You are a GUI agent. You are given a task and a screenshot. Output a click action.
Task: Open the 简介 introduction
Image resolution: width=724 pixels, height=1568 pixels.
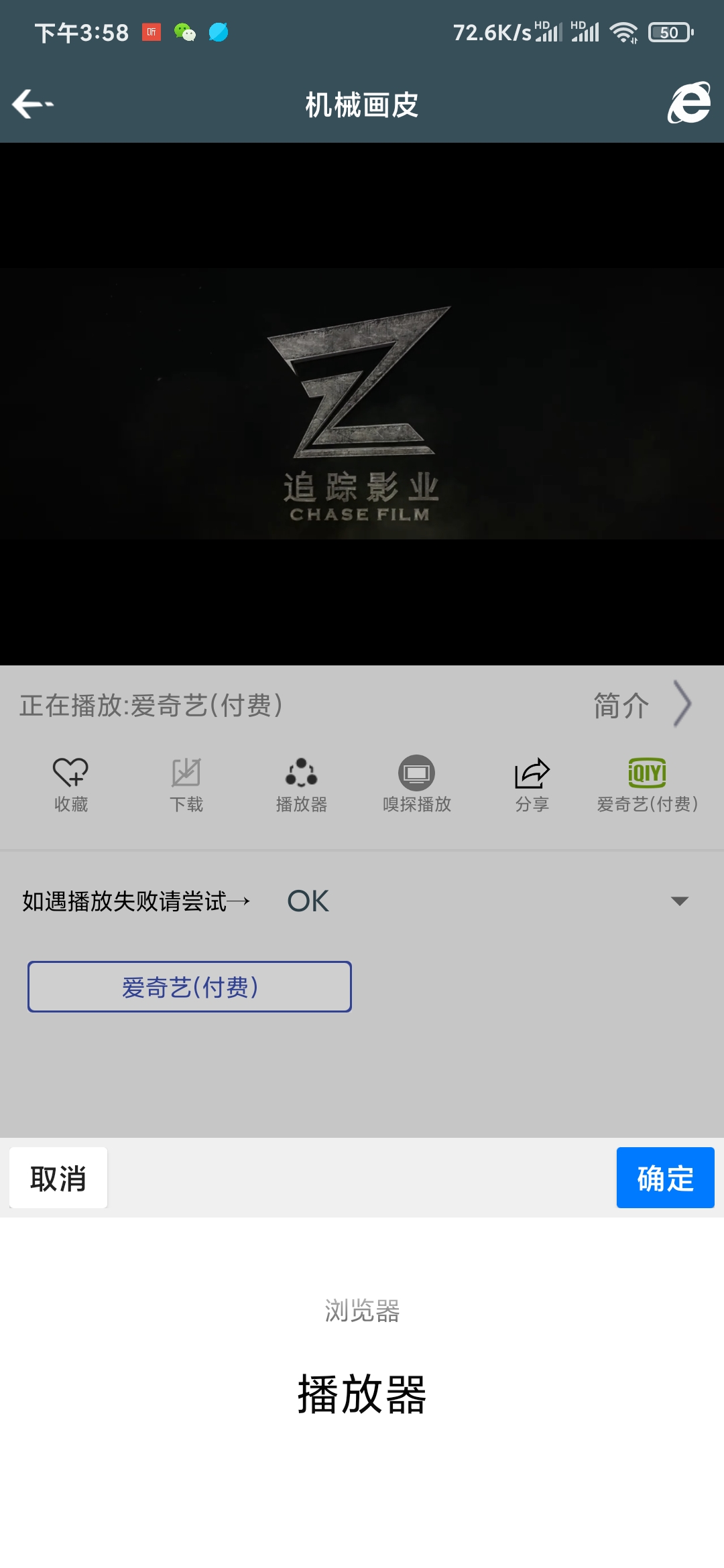pos(641,705)
